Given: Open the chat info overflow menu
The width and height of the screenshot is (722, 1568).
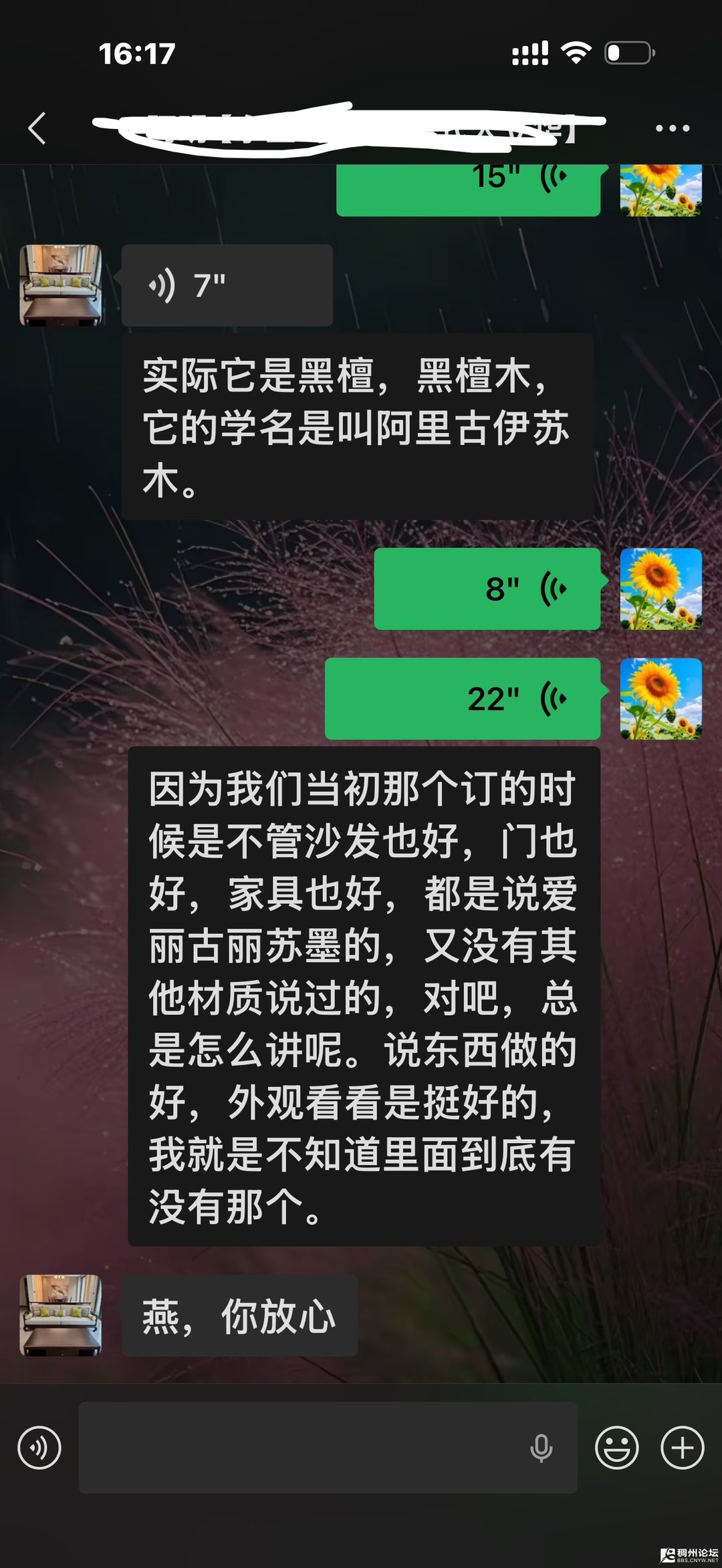Looking at the screenshot, I should click(672, 128).
